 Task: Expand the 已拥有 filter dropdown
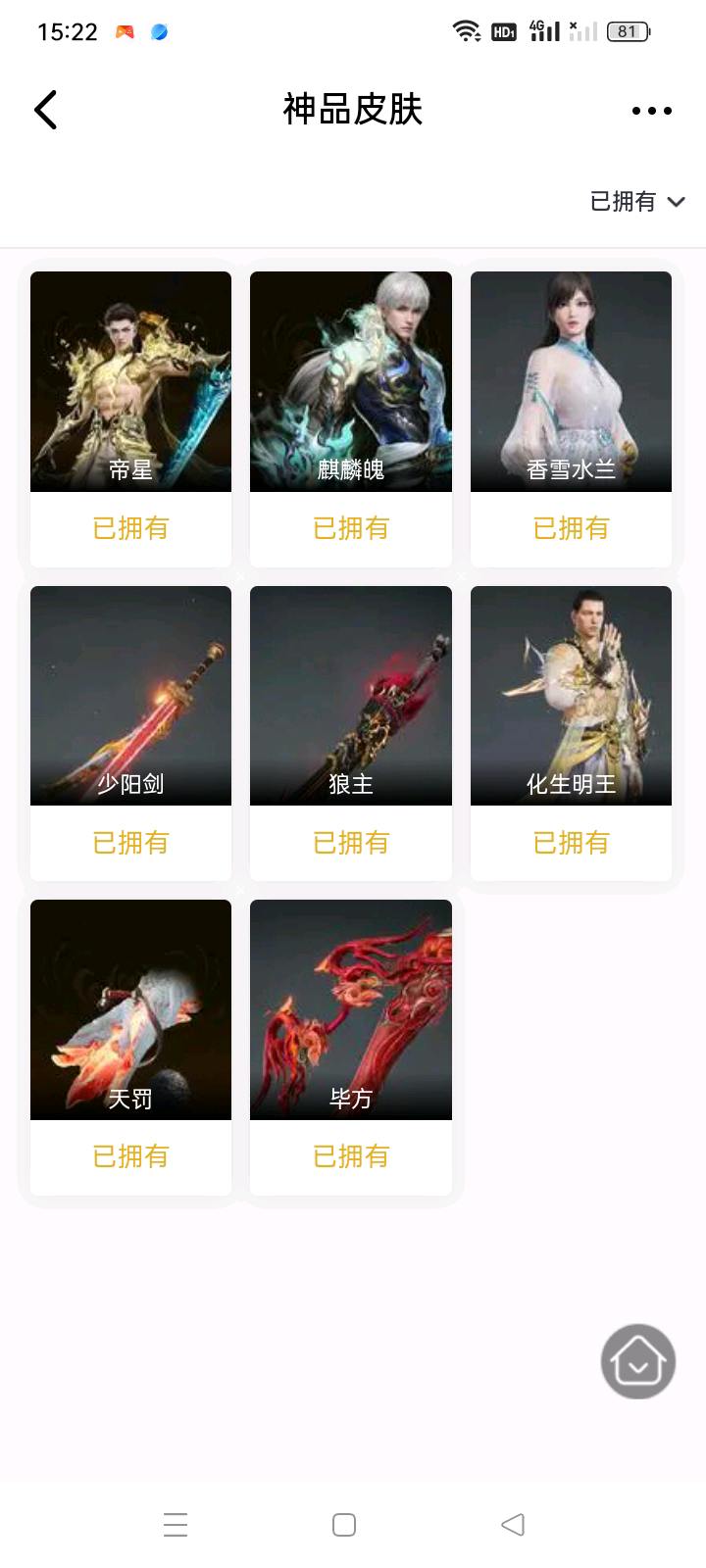coord(636,202)
